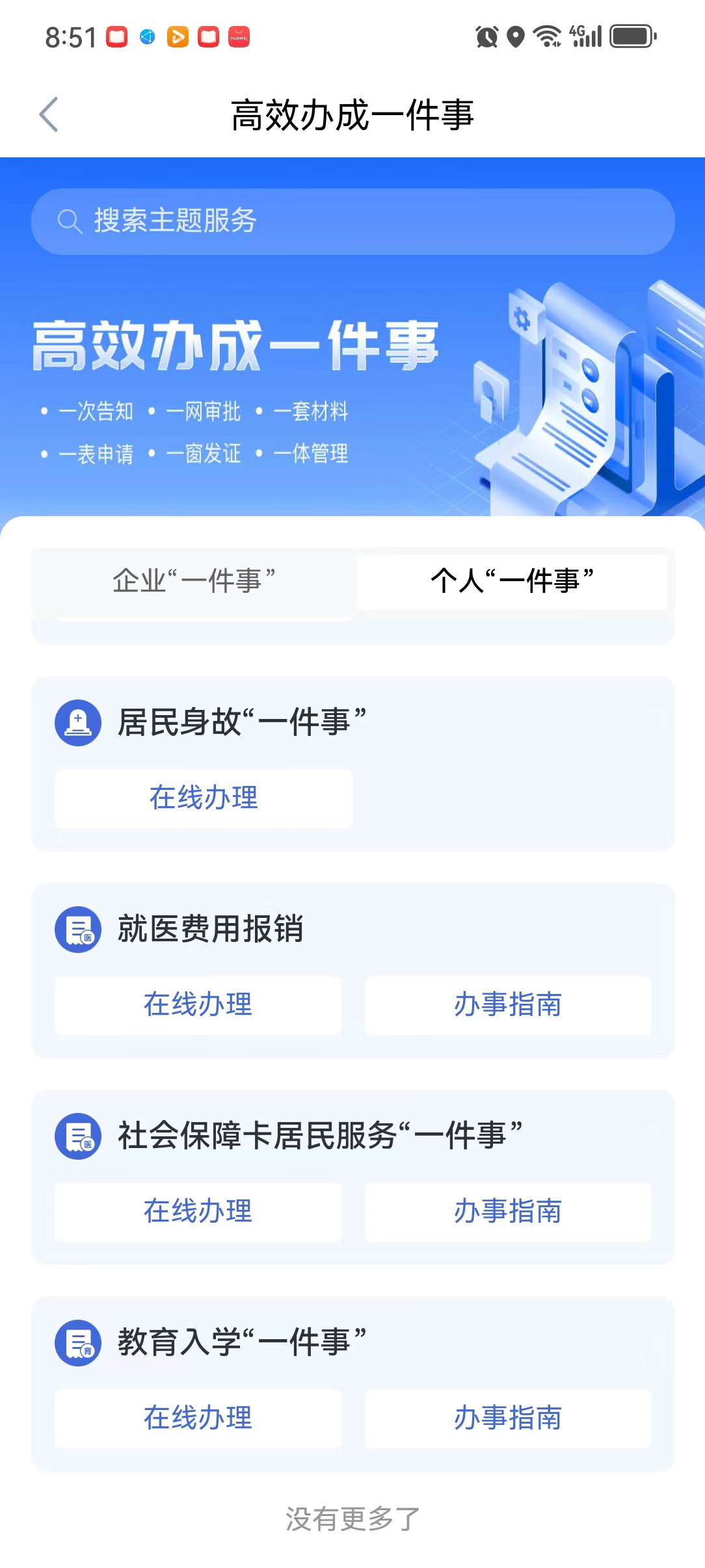Screen dimensions: 705x1568
Task: Select the 个人"一件事" tab
Action: coord(512,581)
